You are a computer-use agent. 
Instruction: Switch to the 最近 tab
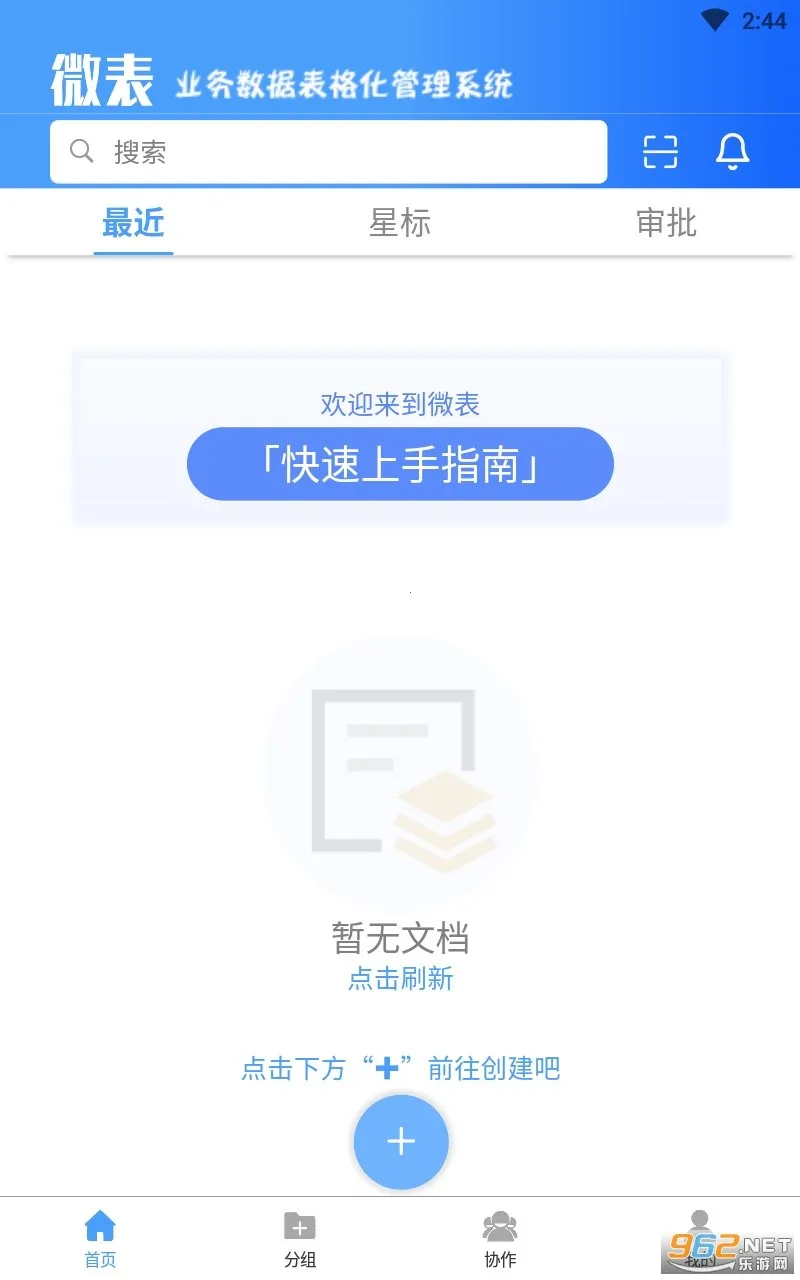point(133,223)
